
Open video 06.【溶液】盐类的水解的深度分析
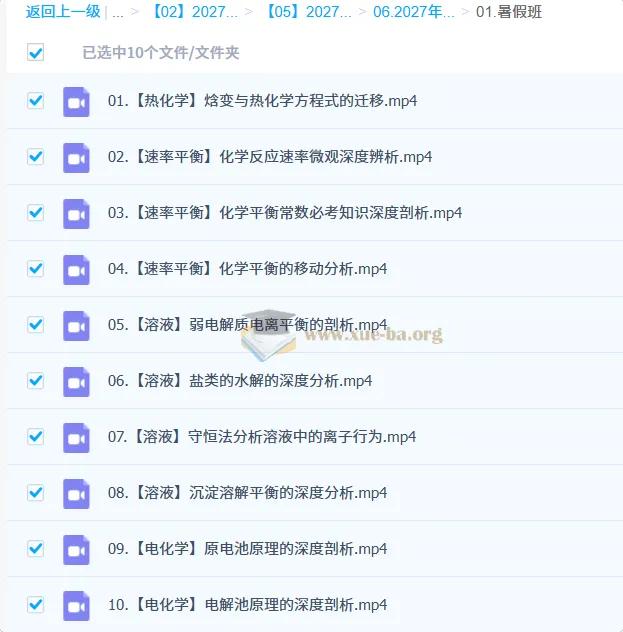(240, 381)
